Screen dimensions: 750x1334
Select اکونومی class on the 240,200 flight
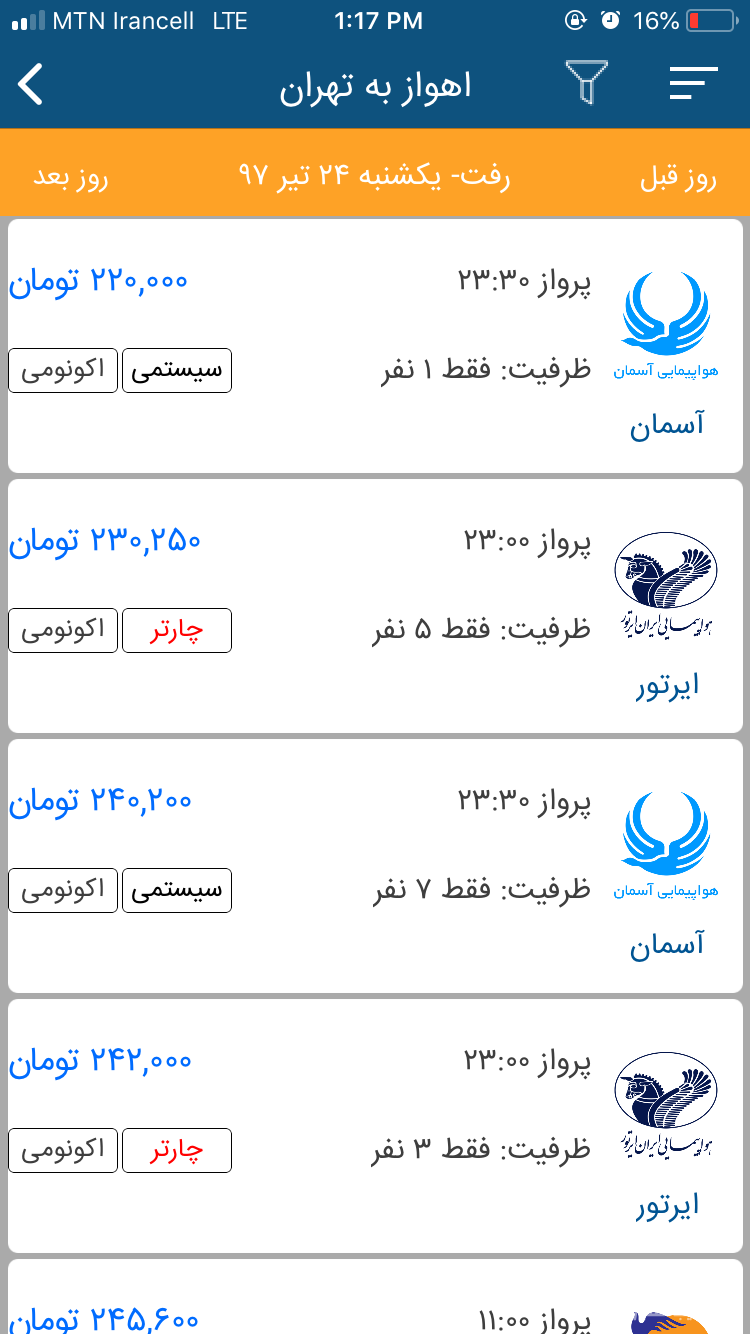[x=62, y=890]
